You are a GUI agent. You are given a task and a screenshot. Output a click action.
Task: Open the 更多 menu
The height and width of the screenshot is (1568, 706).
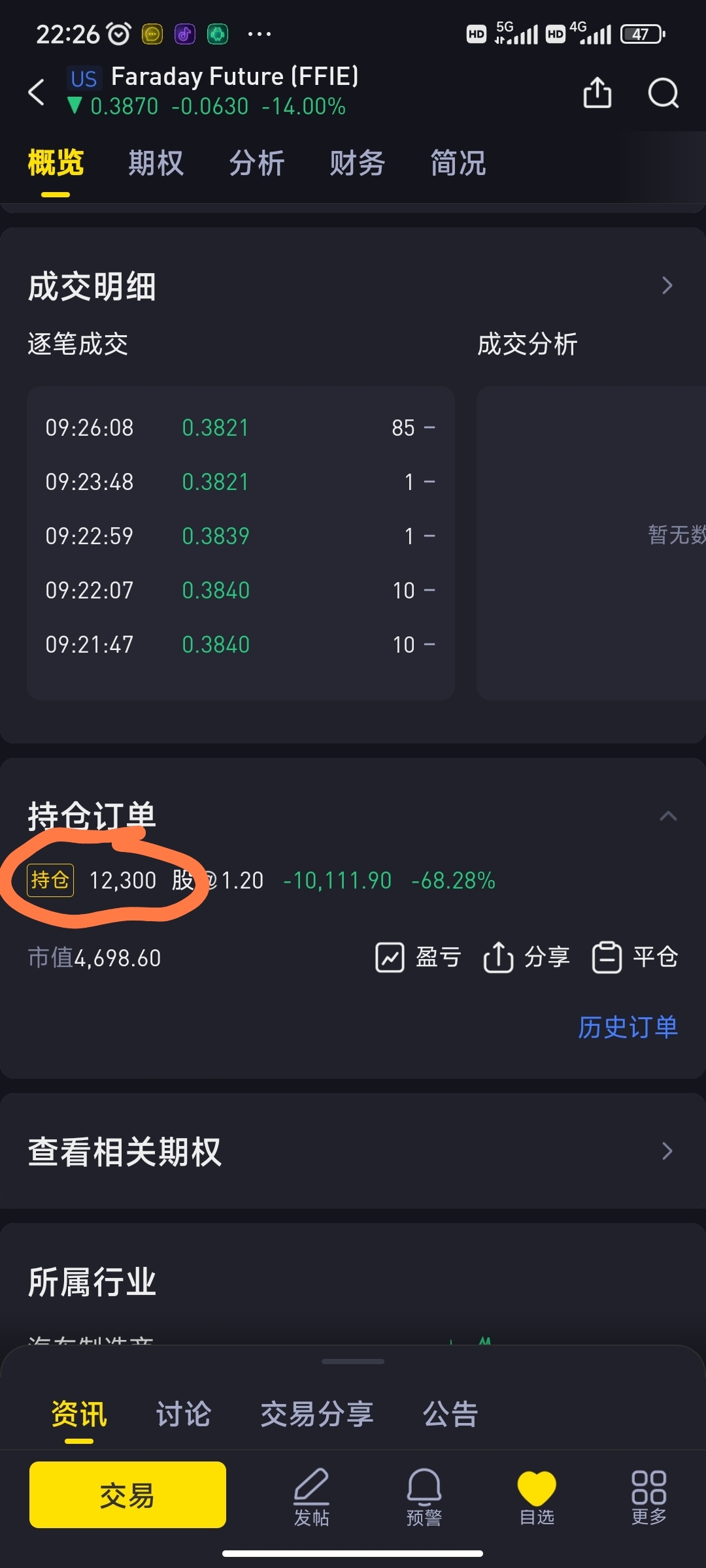(x=648, y=1497)
